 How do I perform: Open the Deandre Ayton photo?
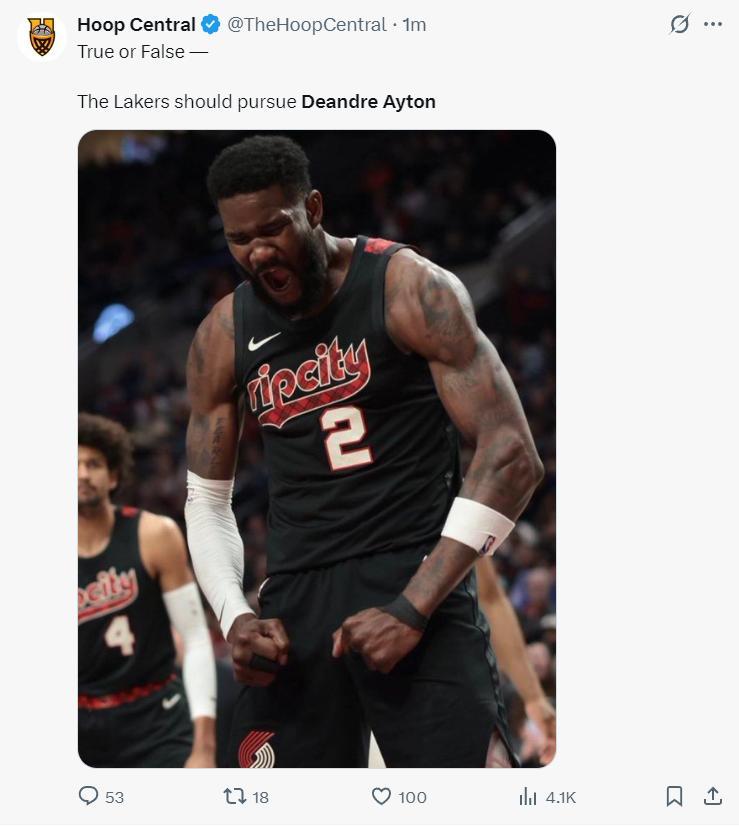click(316, 448)
